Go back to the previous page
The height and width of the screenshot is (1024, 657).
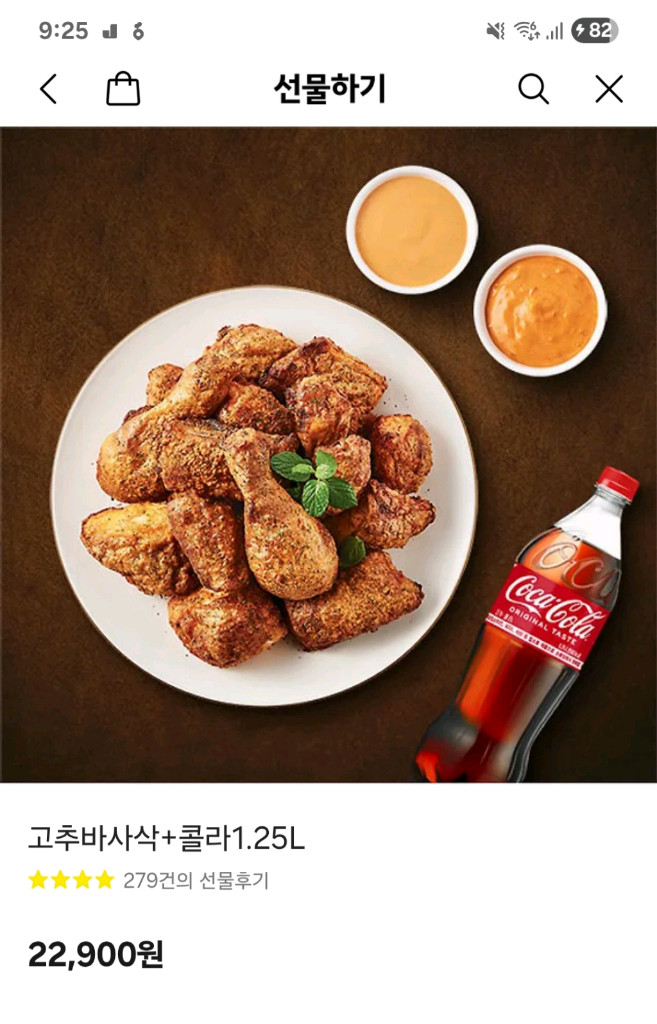[x=48, y=89]
